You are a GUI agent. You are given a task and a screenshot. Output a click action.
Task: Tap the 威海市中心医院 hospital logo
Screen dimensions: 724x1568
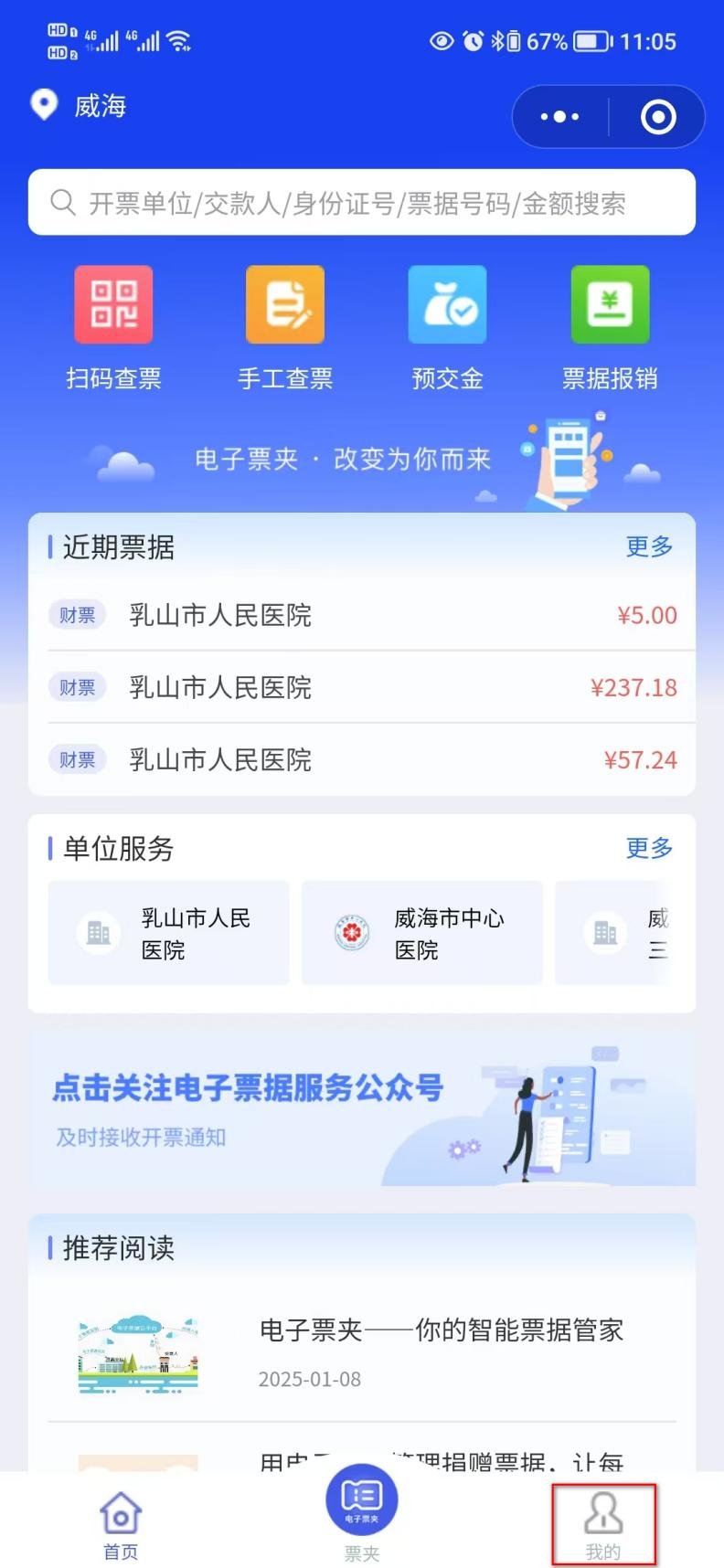tap(350, 933)
